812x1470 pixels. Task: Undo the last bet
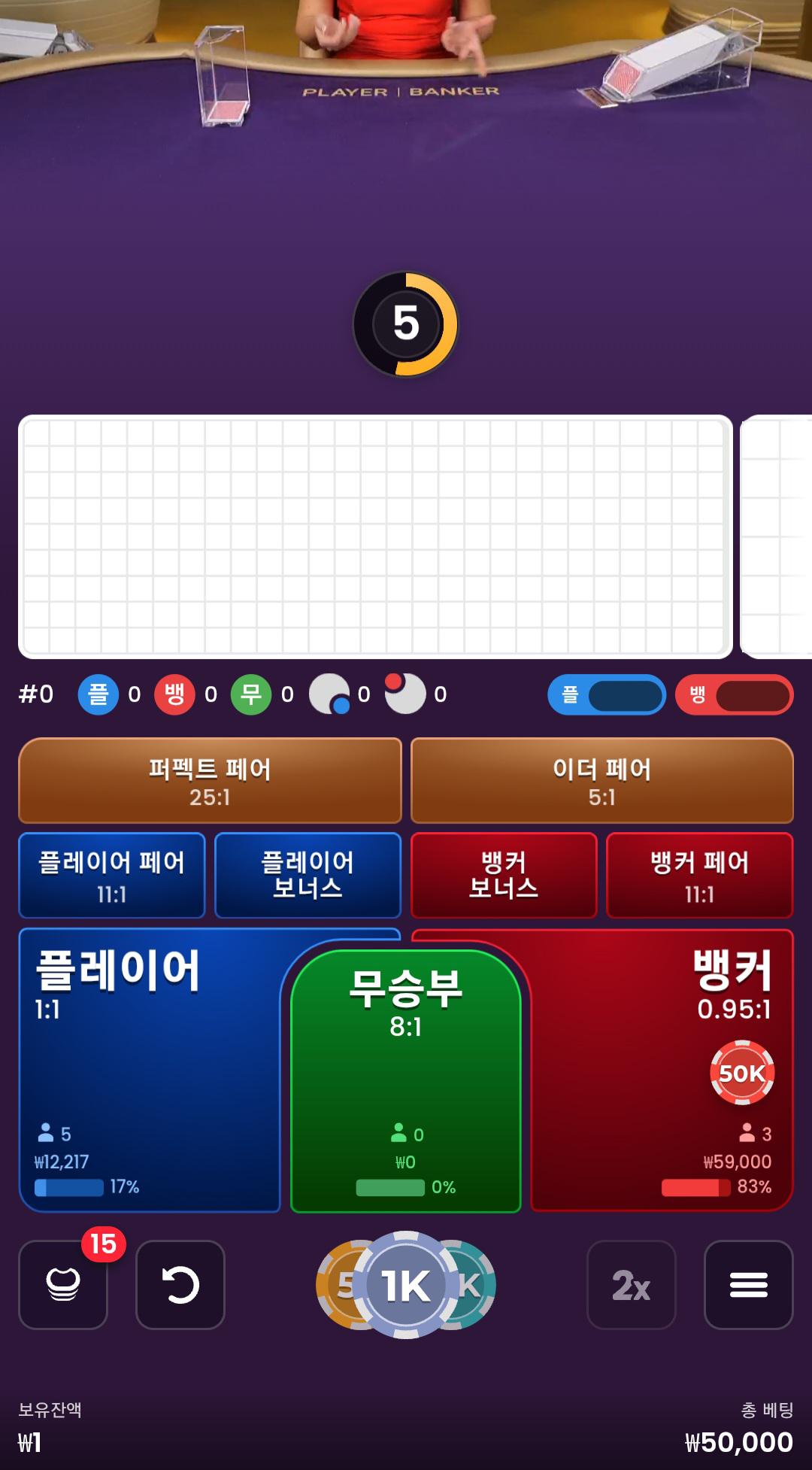pos(180,1285)
